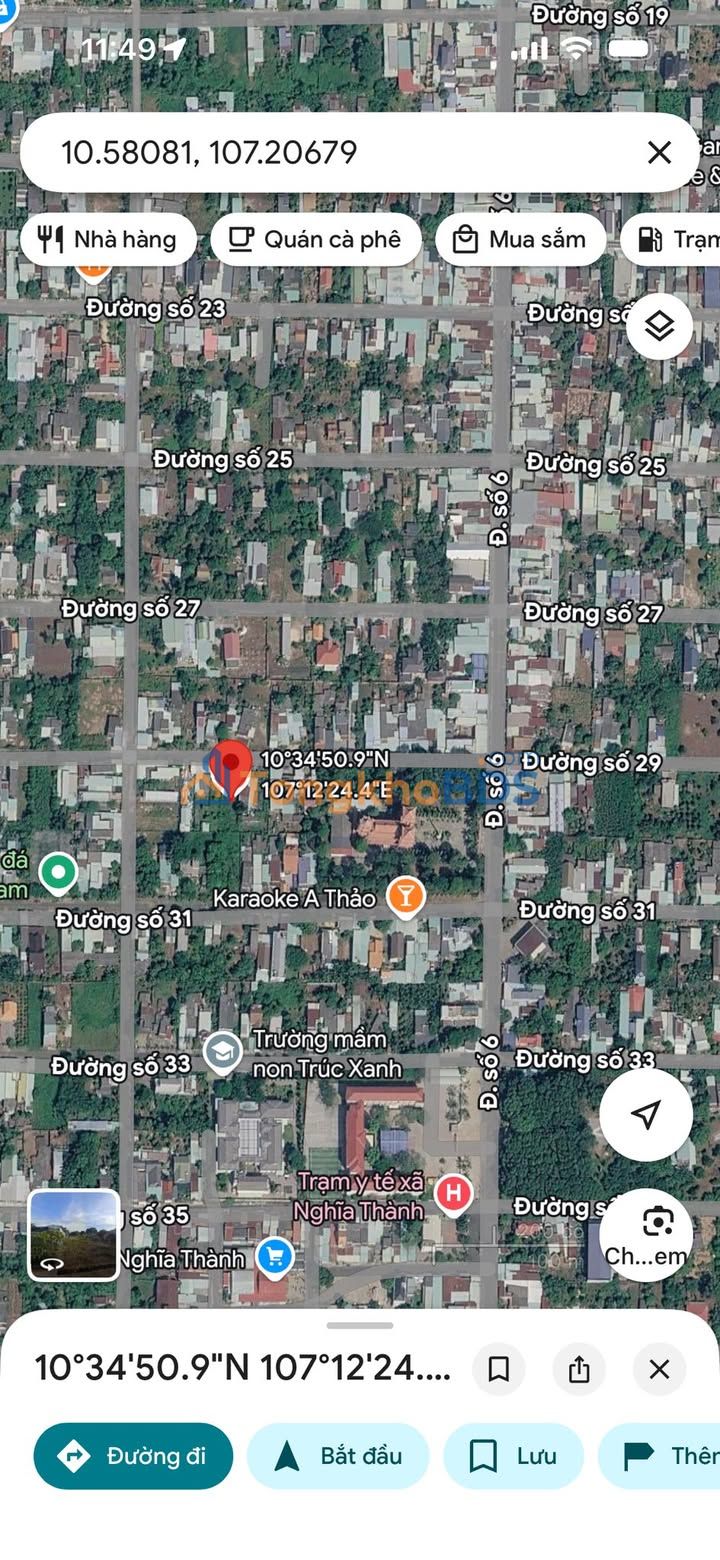The width and height of the screenshot is (720, 1560).
Task: Select Trường mầm non Trúc Xanh marker
Action: coord(222,1052)
